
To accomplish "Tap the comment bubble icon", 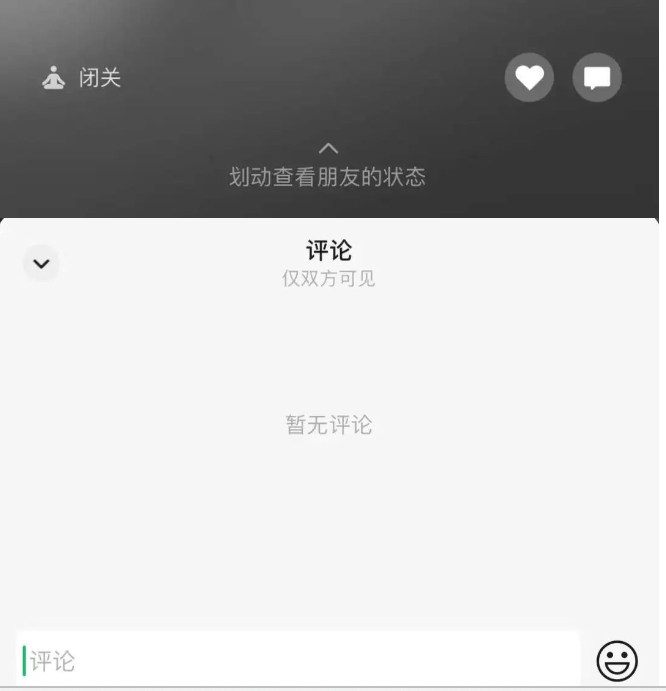I will point(597,78).
